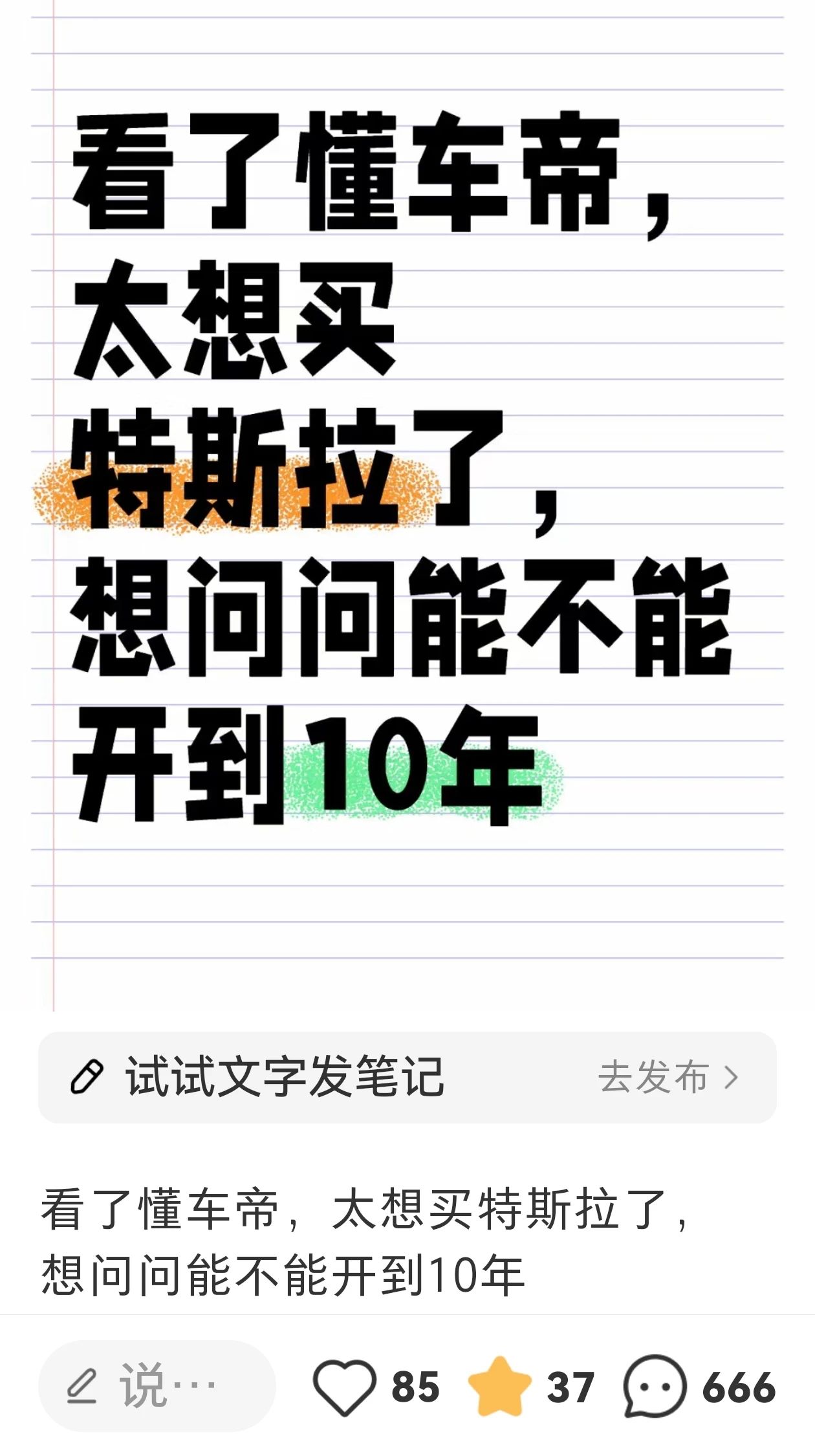Viewport: 815px width, 1456px height.
Task: Like this post with the heart icon
Action: coord(344,1386)
